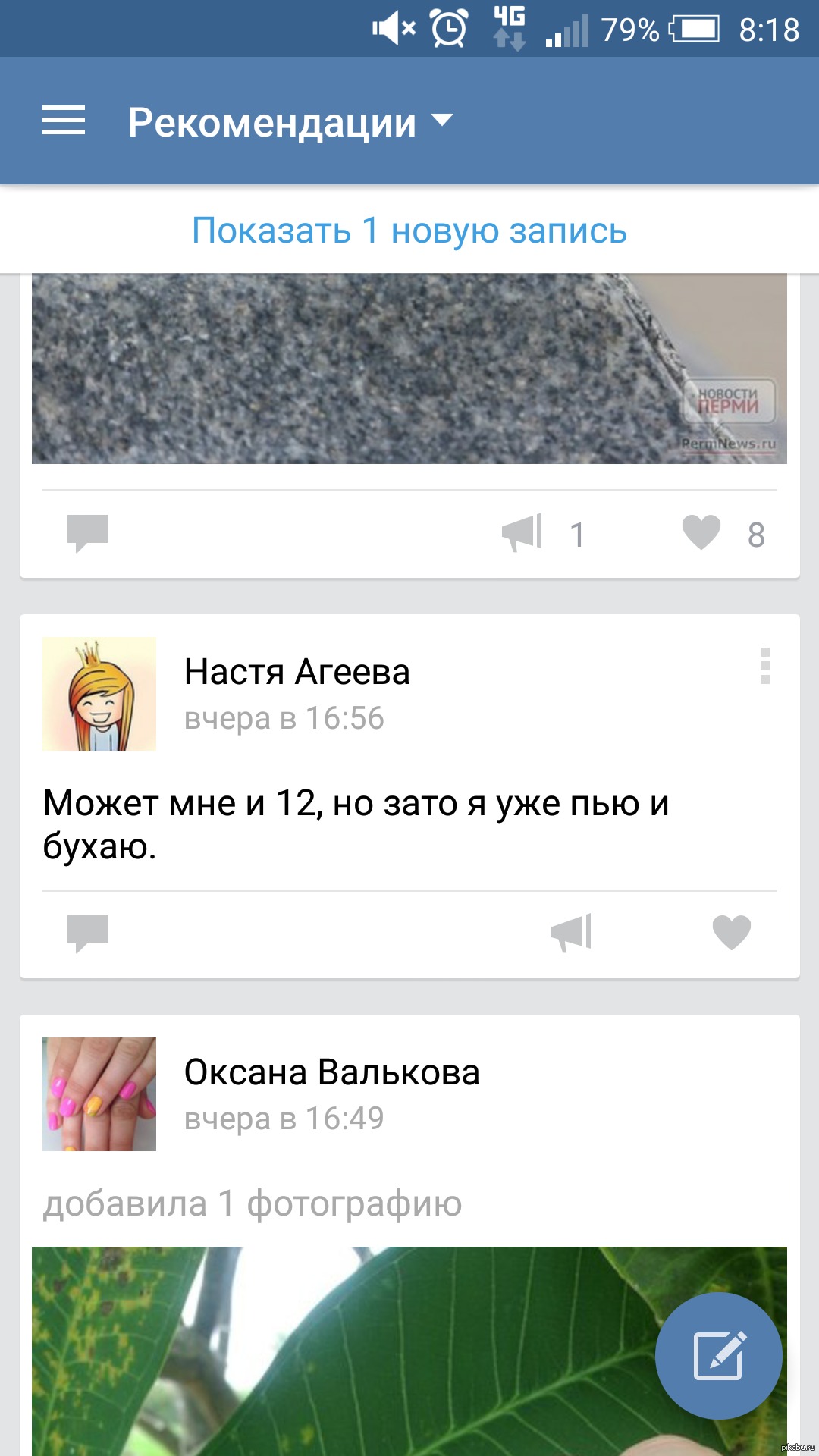Tap Показать 1 новую запись
This screenshot has height=1456, width=819.
(409, 231)
